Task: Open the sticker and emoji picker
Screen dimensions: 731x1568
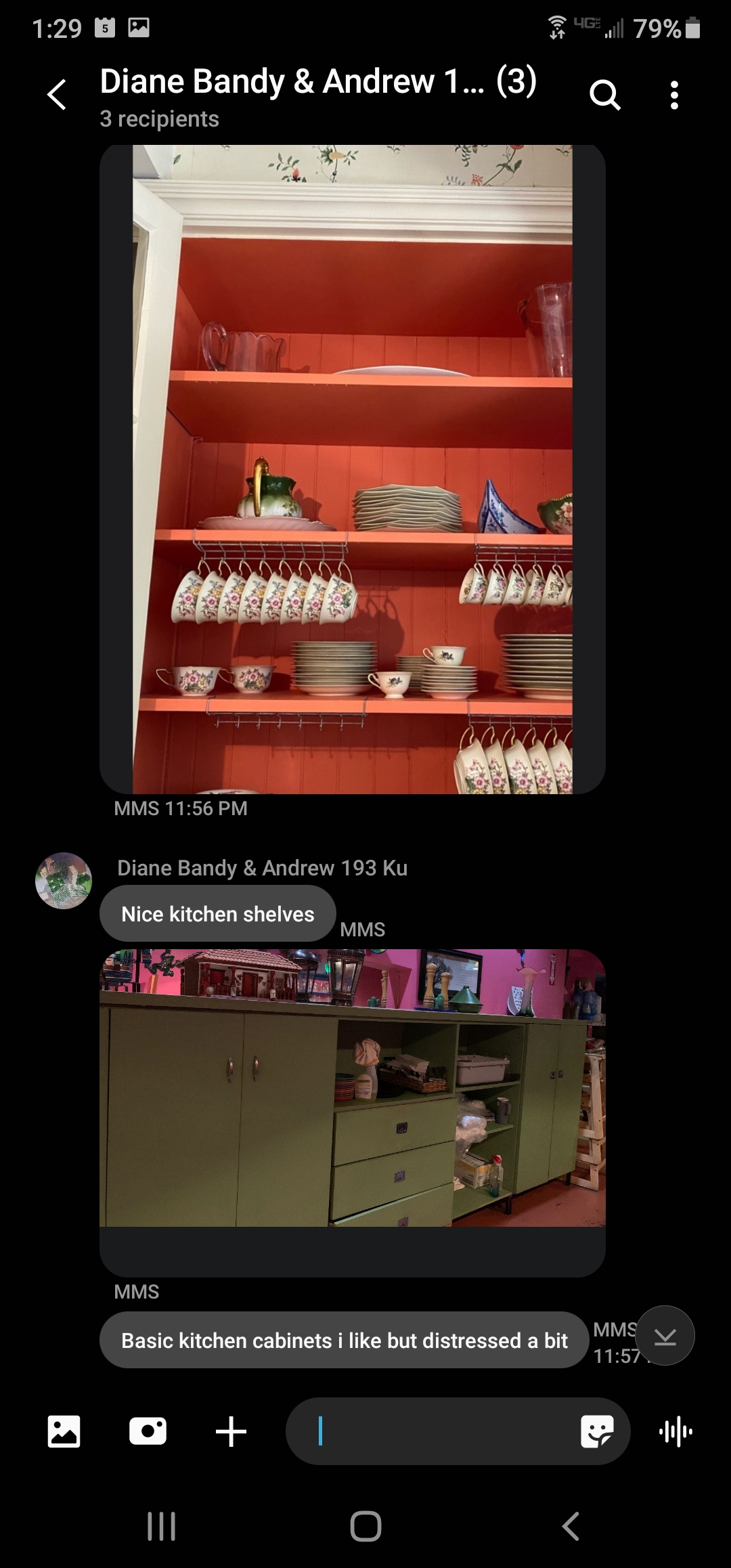Action: pos(596,1431)
